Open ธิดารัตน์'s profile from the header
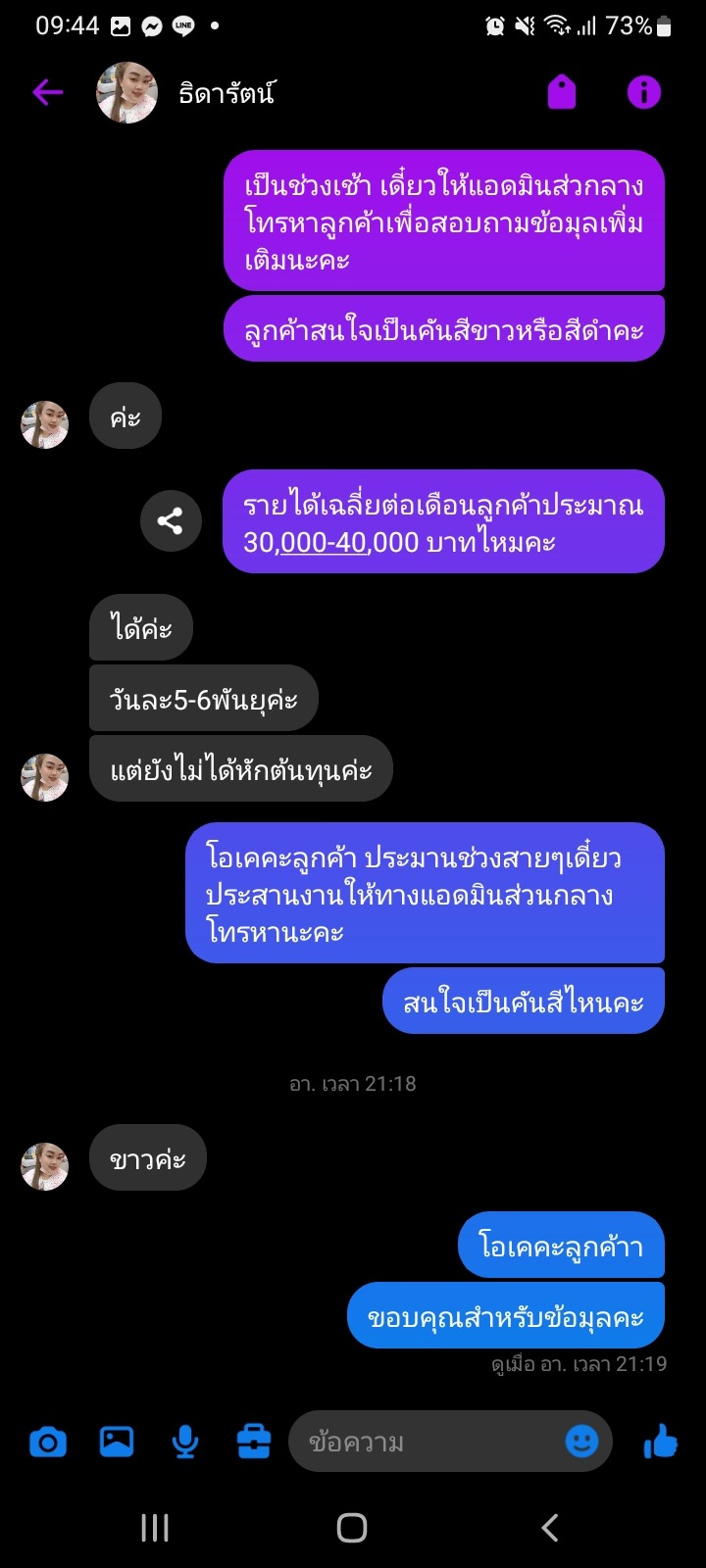Image resolution: width=706 pixels, height=1568 pixels. (227, 93)
